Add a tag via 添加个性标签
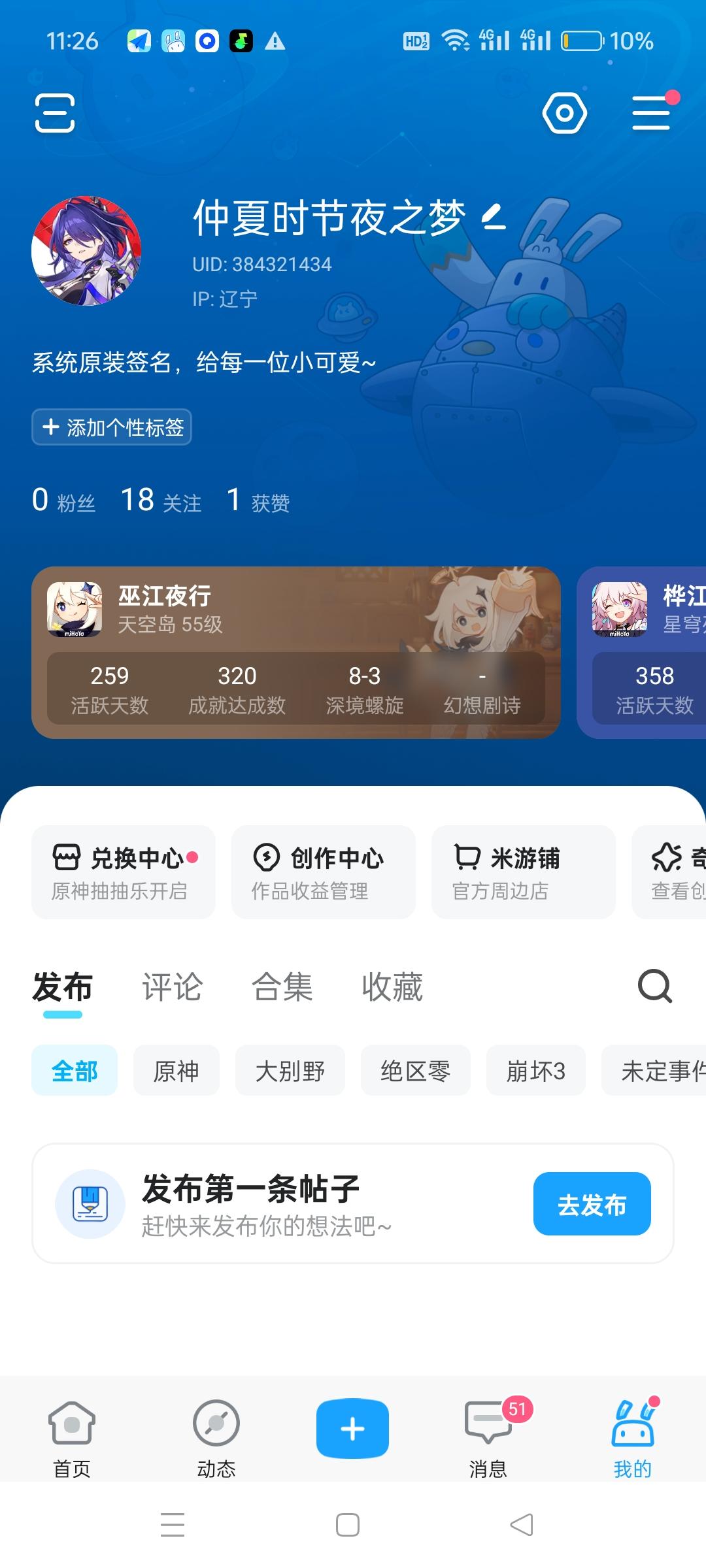The width and height of the screenshot is (706, 1568). coord(111,427)
